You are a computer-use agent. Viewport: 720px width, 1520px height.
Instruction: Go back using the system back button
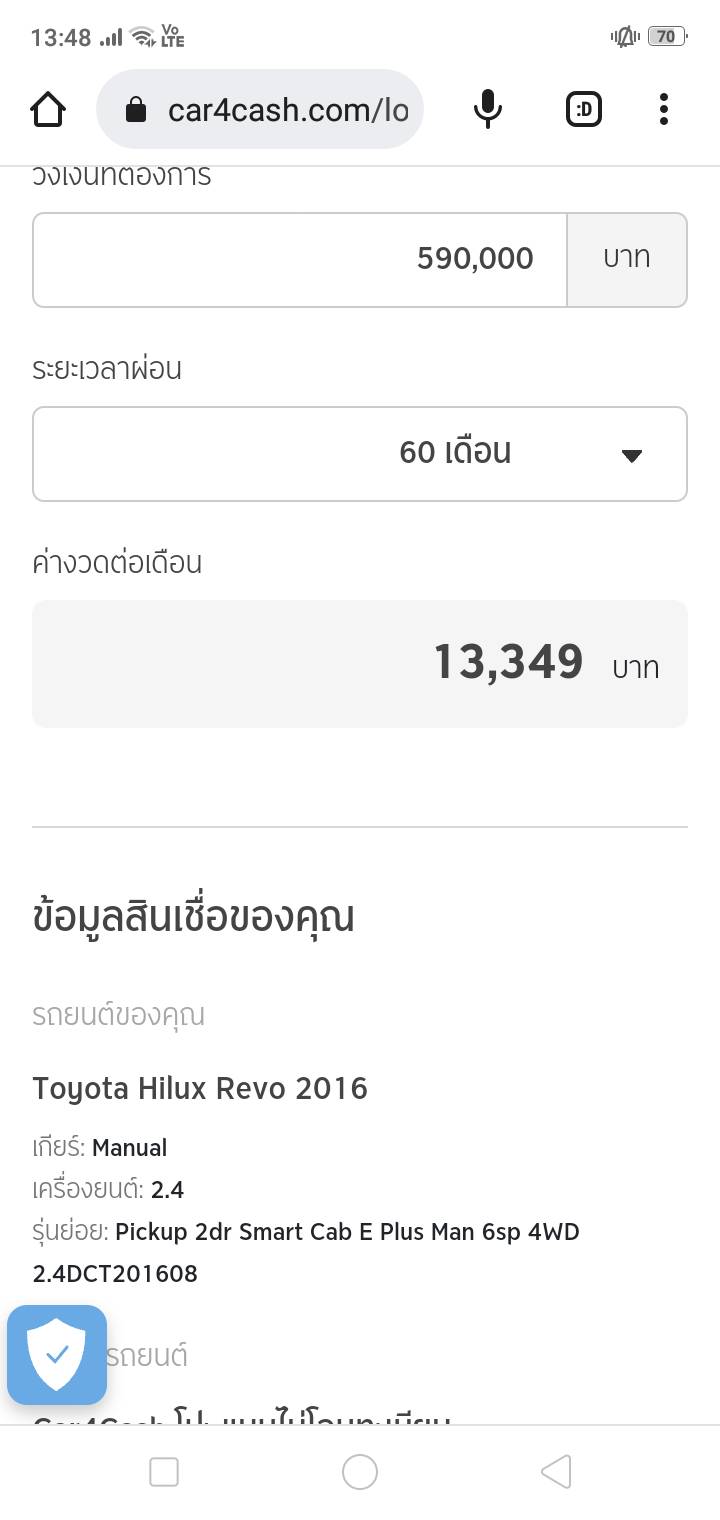click(556, 1471)
